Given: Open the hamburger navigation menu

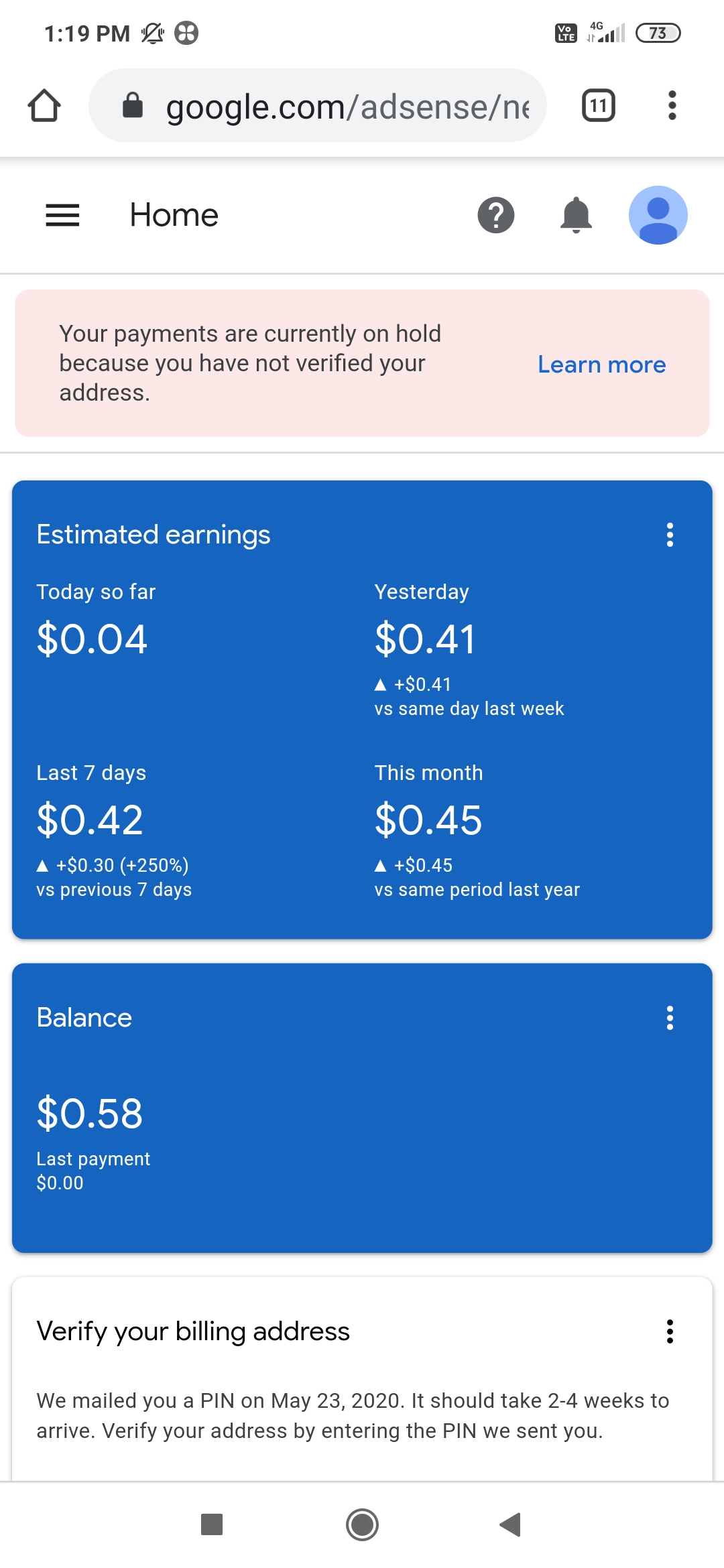Looking at the screenshot, I should 62,215.
